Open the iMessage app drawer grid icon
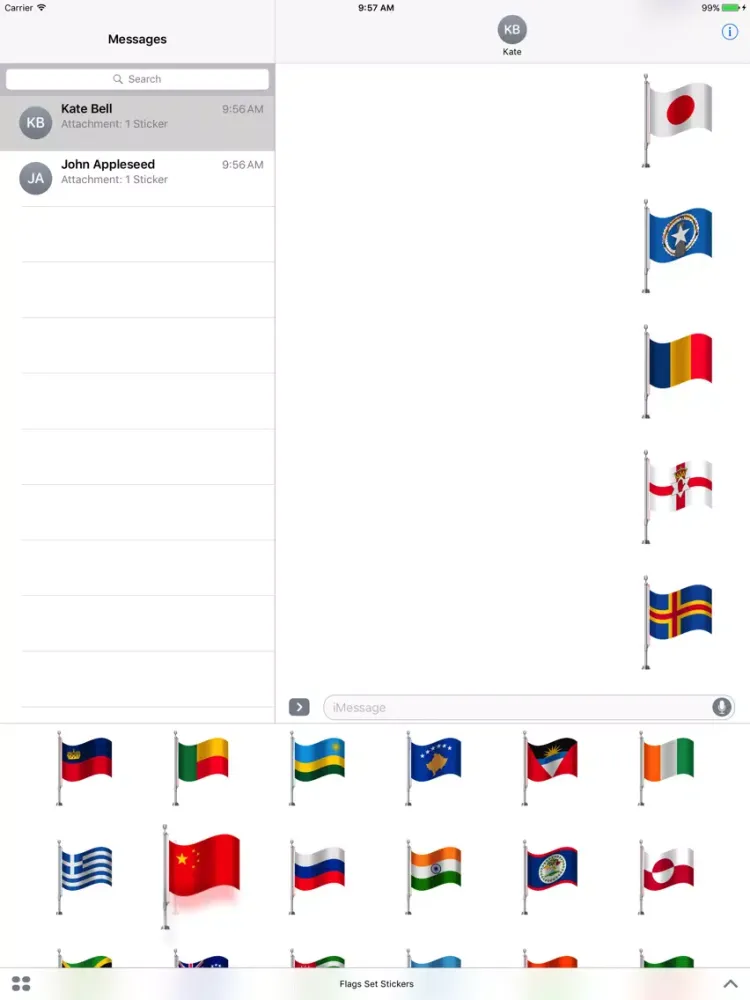Viewport: 750px width, 1000px height. click(x=21, y=984)
